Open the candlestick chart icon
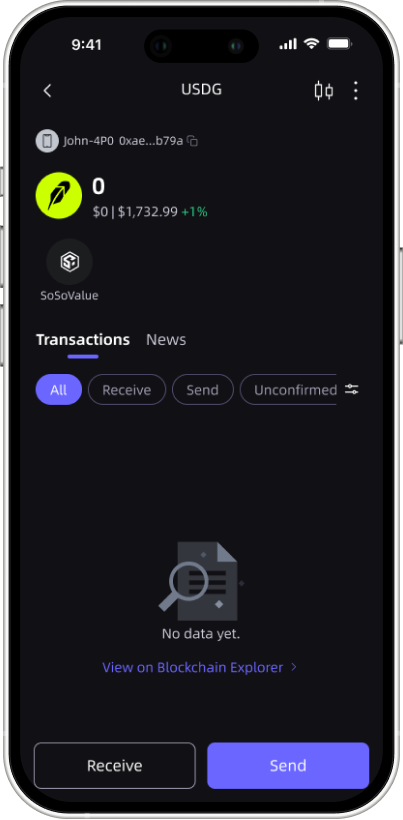This screenshot has height=820, width=403. (324, 90)
